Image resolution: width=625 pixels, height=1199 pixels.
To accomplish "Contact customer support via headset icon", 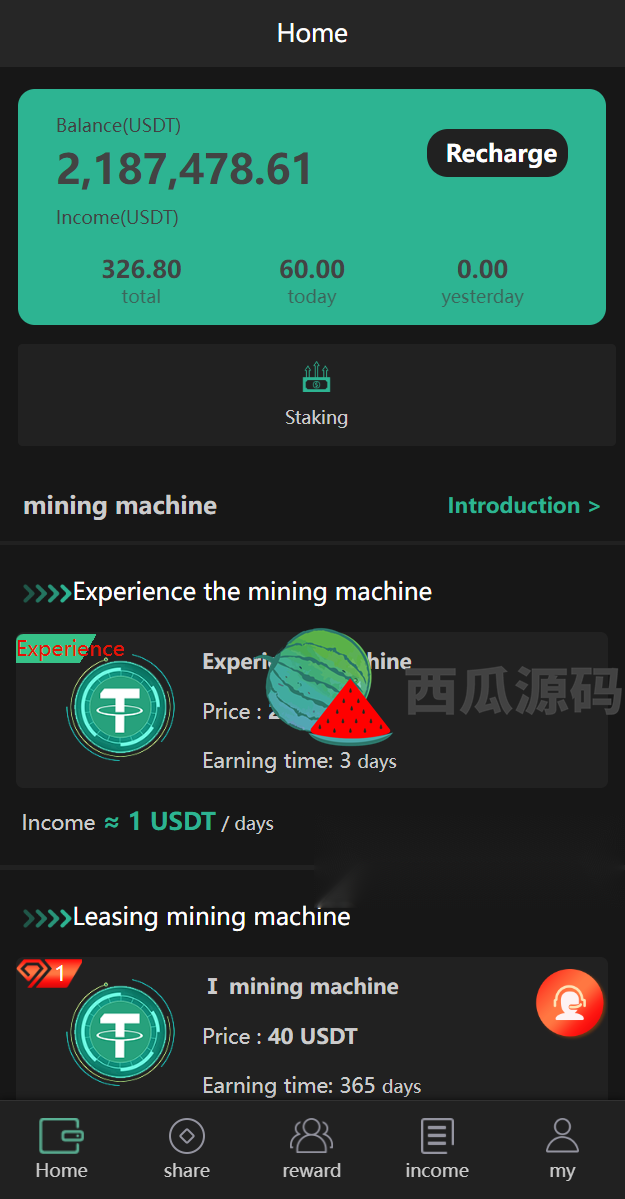I will point(570,1002).
